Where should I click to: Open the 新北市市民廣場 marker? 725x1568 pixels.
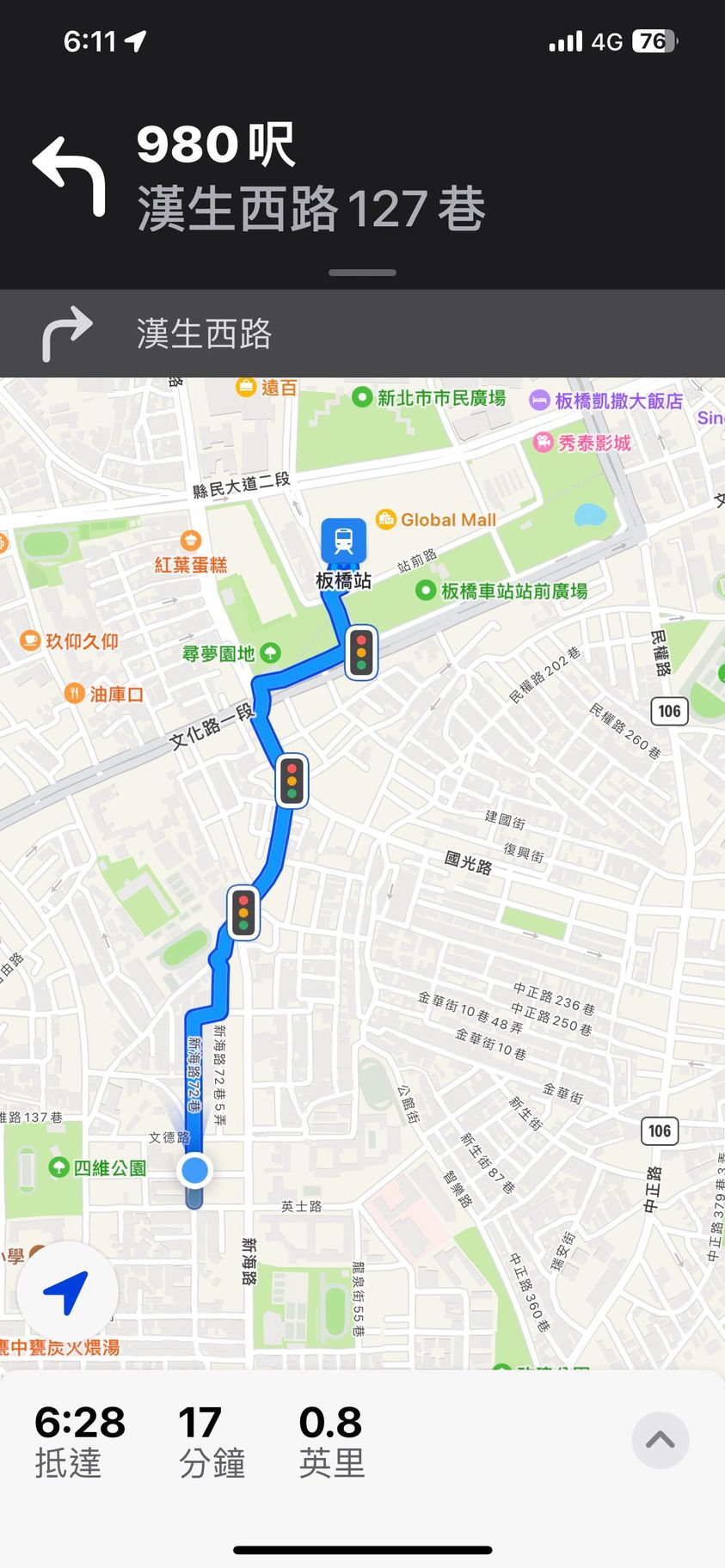click(x=363, y=397)
